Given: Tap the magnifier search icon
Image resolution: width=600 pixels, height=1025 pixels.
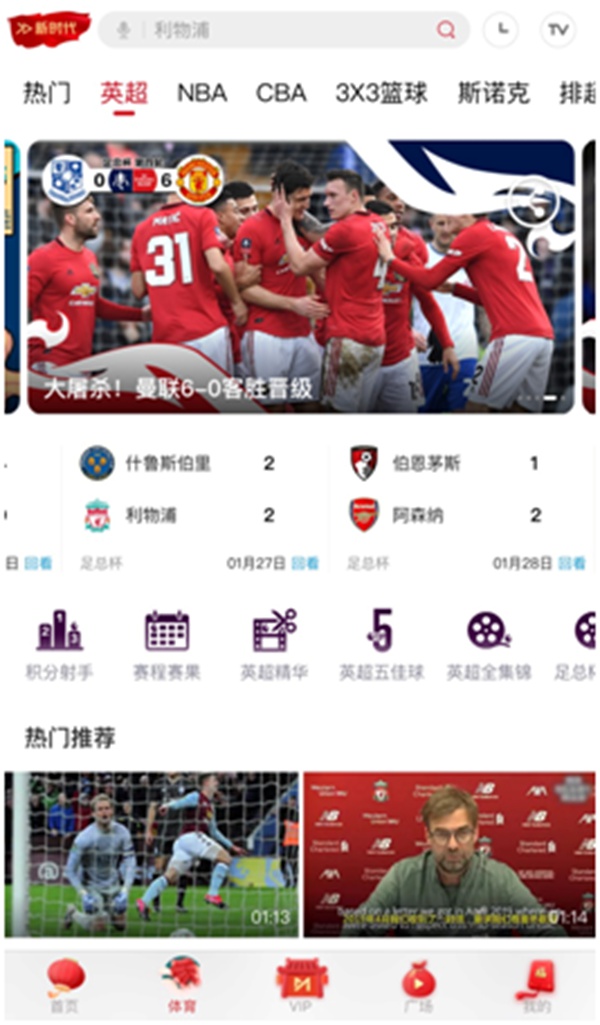Looking at the screenshot, I should (x=446, y=30).
